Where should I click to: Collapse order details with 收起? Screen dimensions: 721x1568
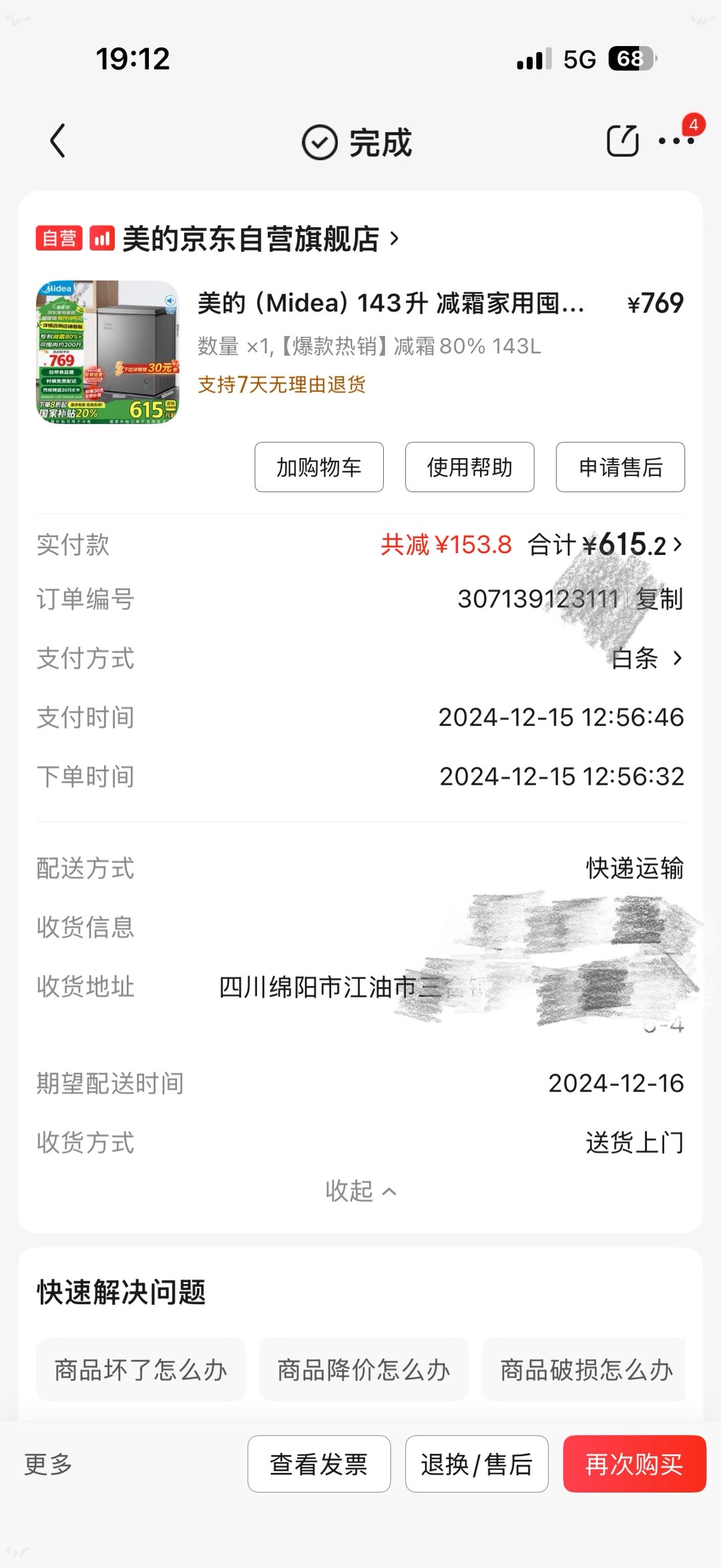coord(360,1191)
